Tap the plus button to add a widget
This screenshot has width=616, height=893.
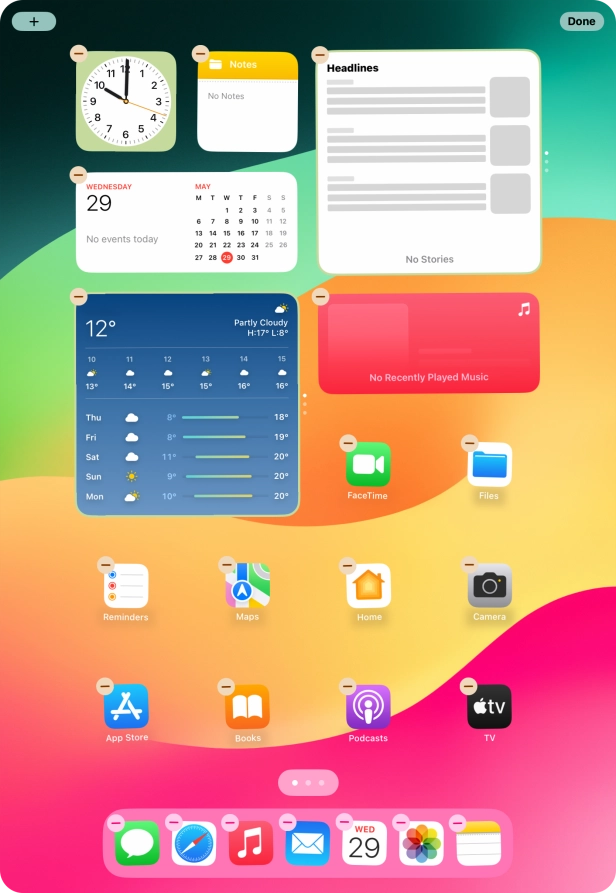[34, 21]
